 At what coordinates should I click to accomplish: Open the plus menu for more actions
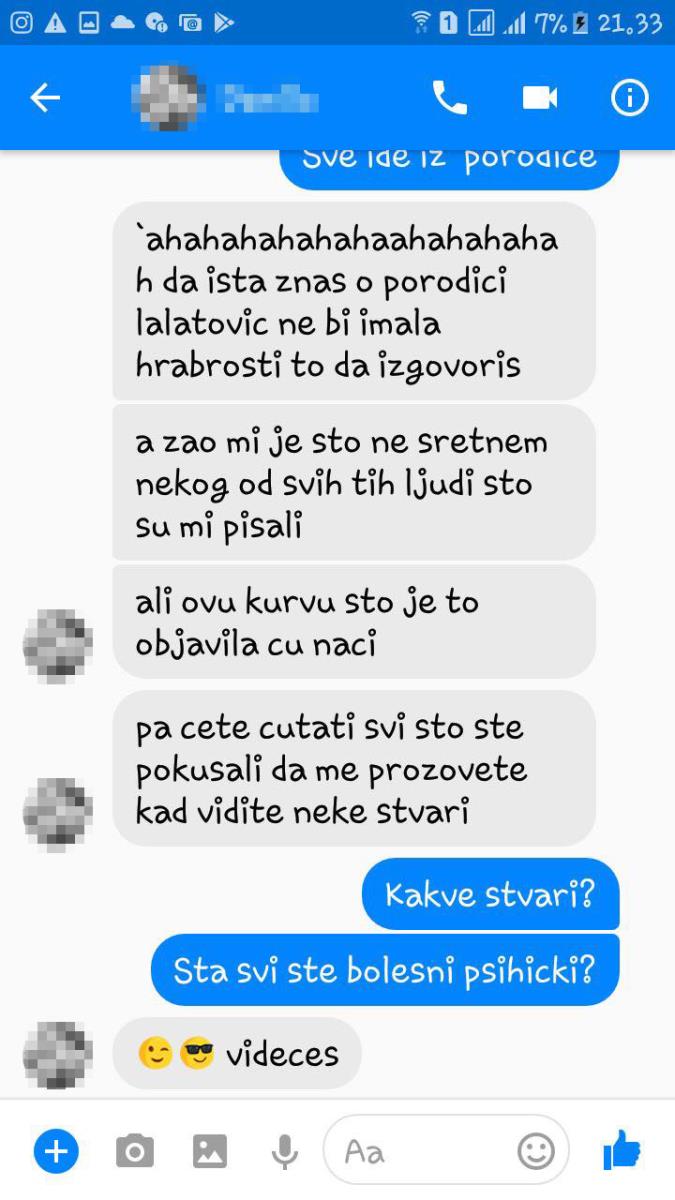point(56,1152)
